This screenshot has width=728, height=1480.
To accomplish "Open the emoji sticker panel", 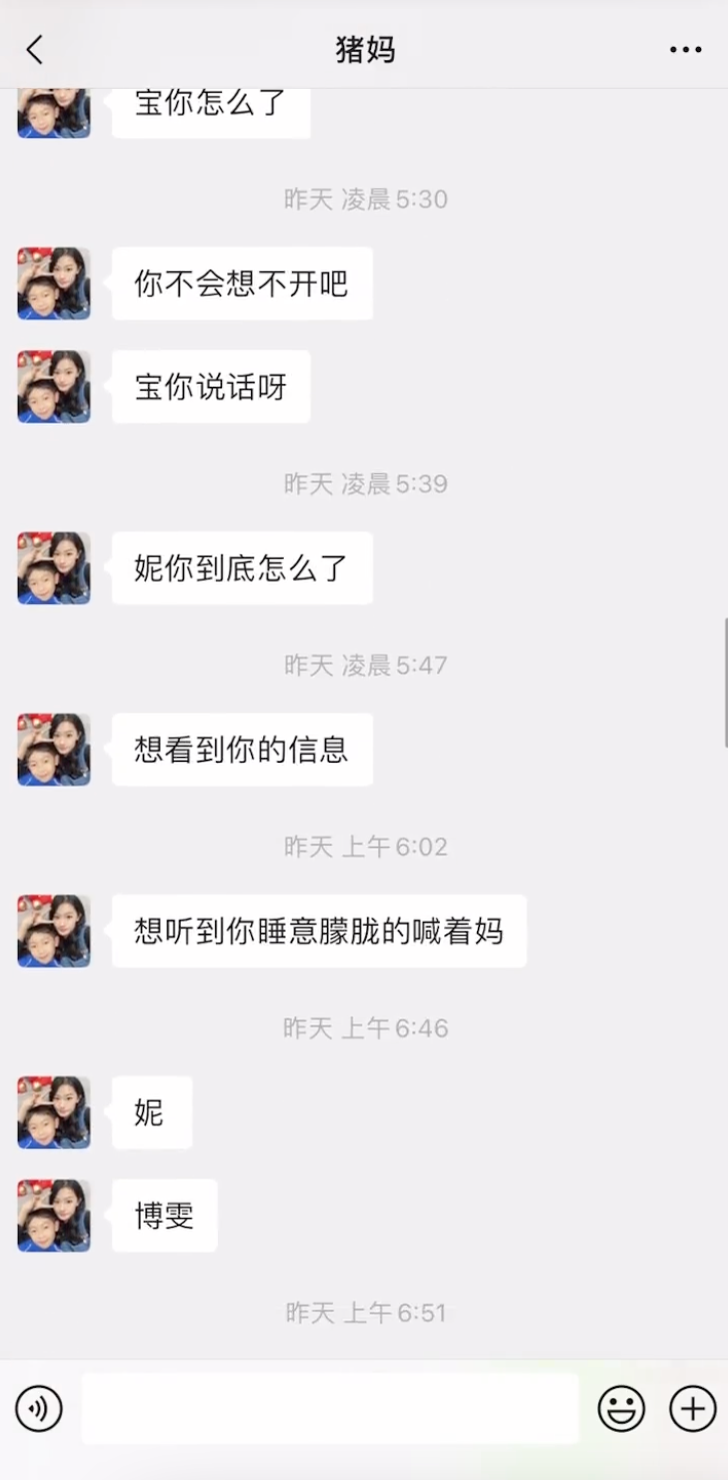I will pyautogui.click(x=621, y=1409).
